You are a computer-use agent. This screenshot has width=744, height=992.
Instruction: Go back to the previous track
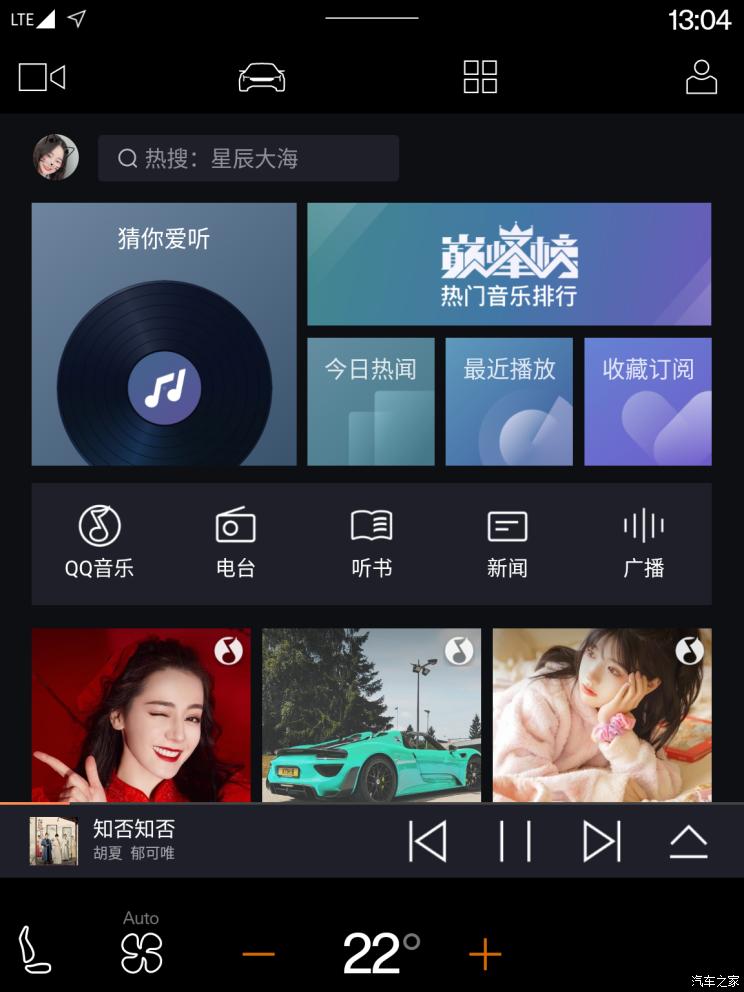430,841
